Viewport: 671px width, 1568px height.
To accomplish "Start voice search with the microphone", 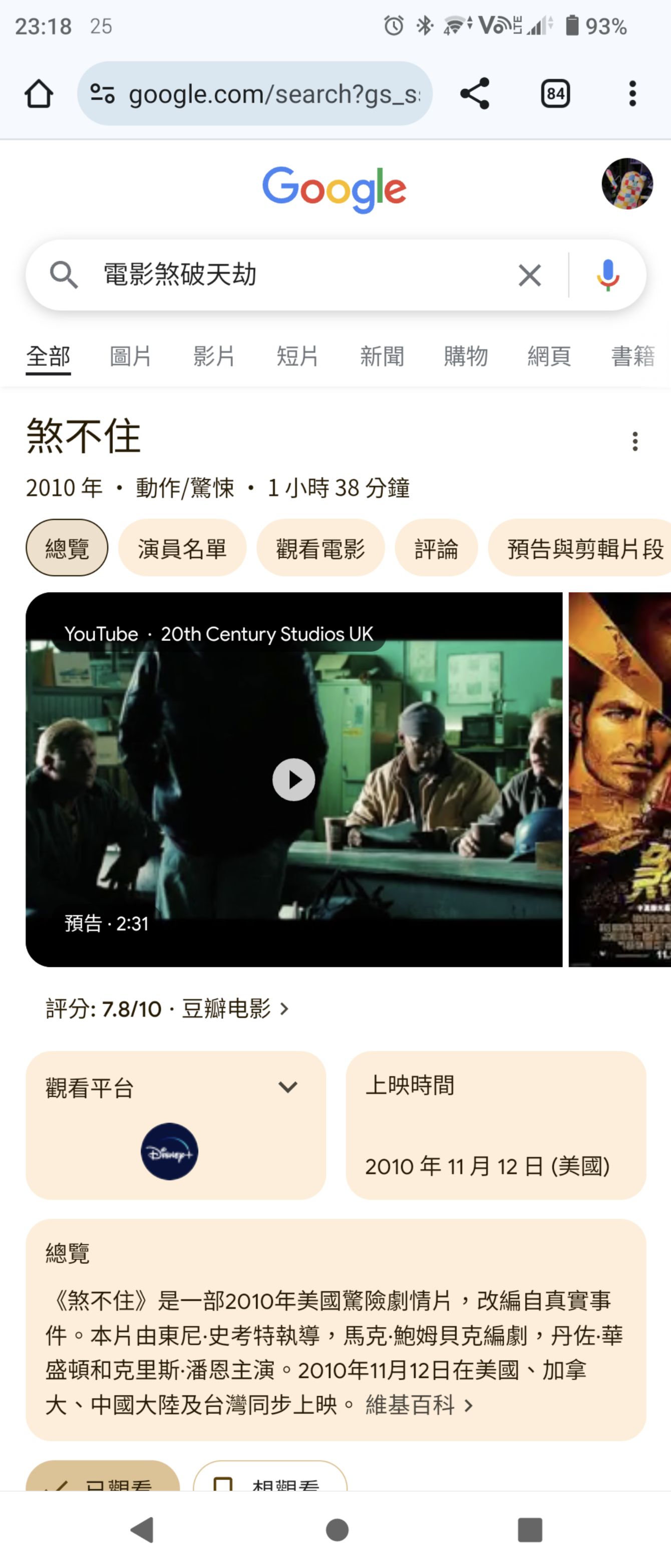I will pos(607,275).
